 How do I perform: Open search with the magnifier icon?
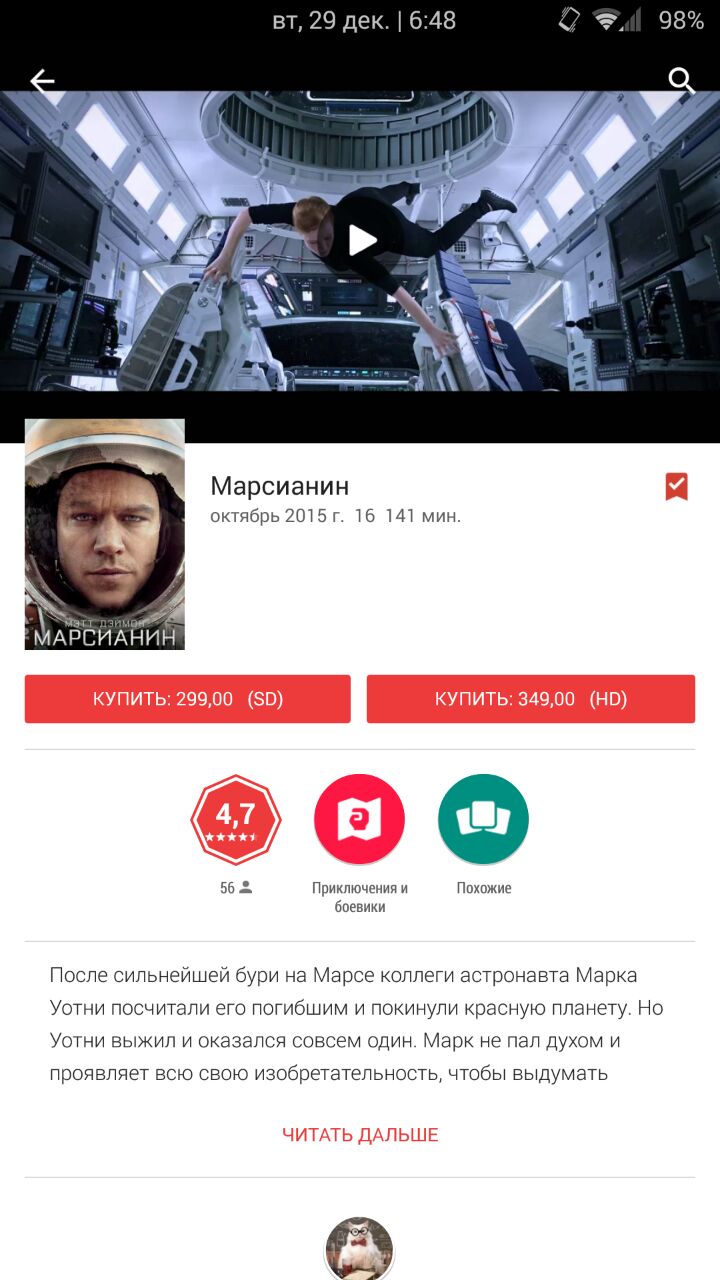(681, 81)
